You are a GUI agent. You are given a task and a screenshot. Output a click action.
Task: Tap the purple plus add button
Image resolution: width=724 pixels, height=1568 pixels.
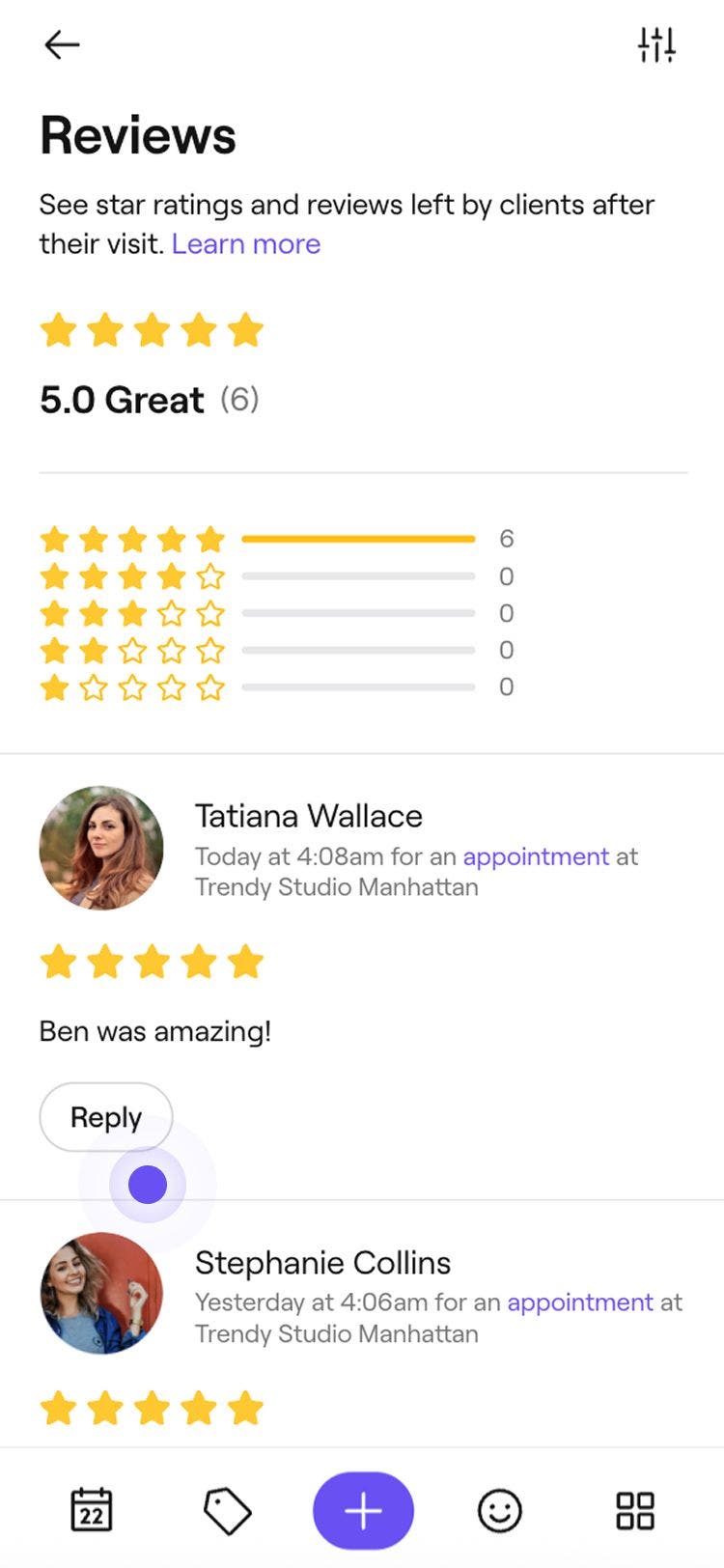363,1511
